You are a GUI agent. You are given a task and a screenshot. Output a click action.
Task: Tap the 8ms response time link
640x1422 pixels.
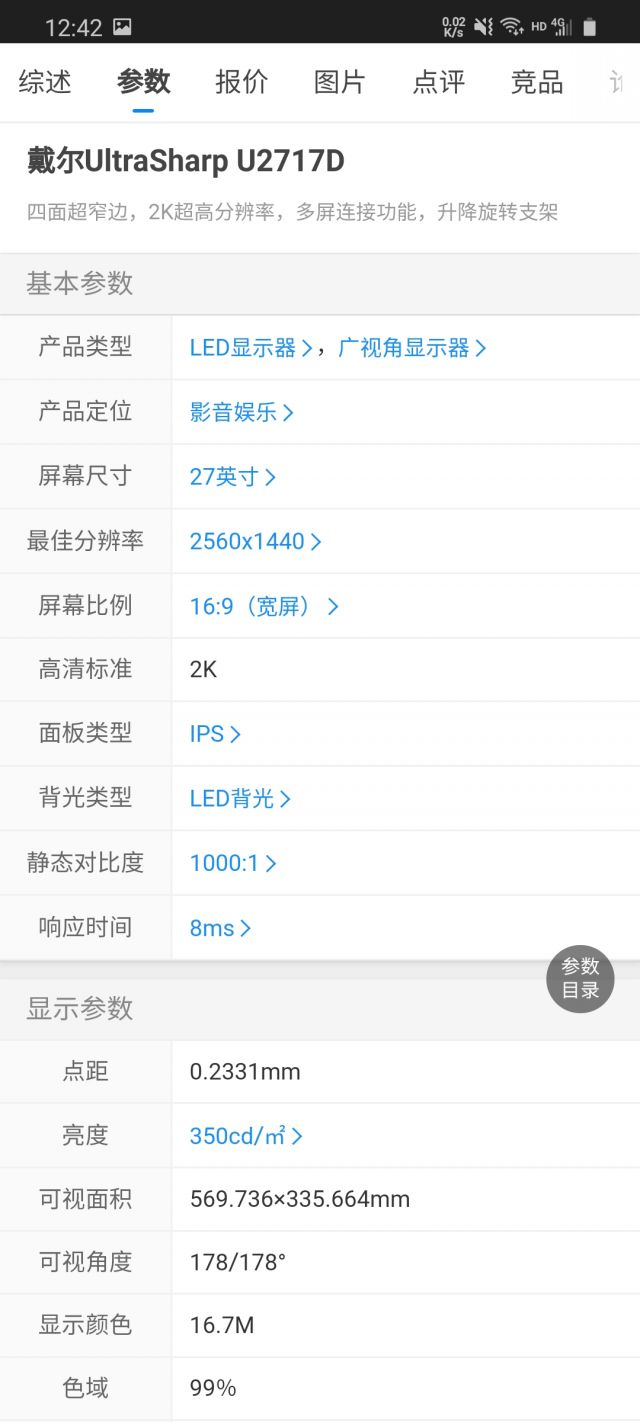pyautogui.click(x=220, y=928)
